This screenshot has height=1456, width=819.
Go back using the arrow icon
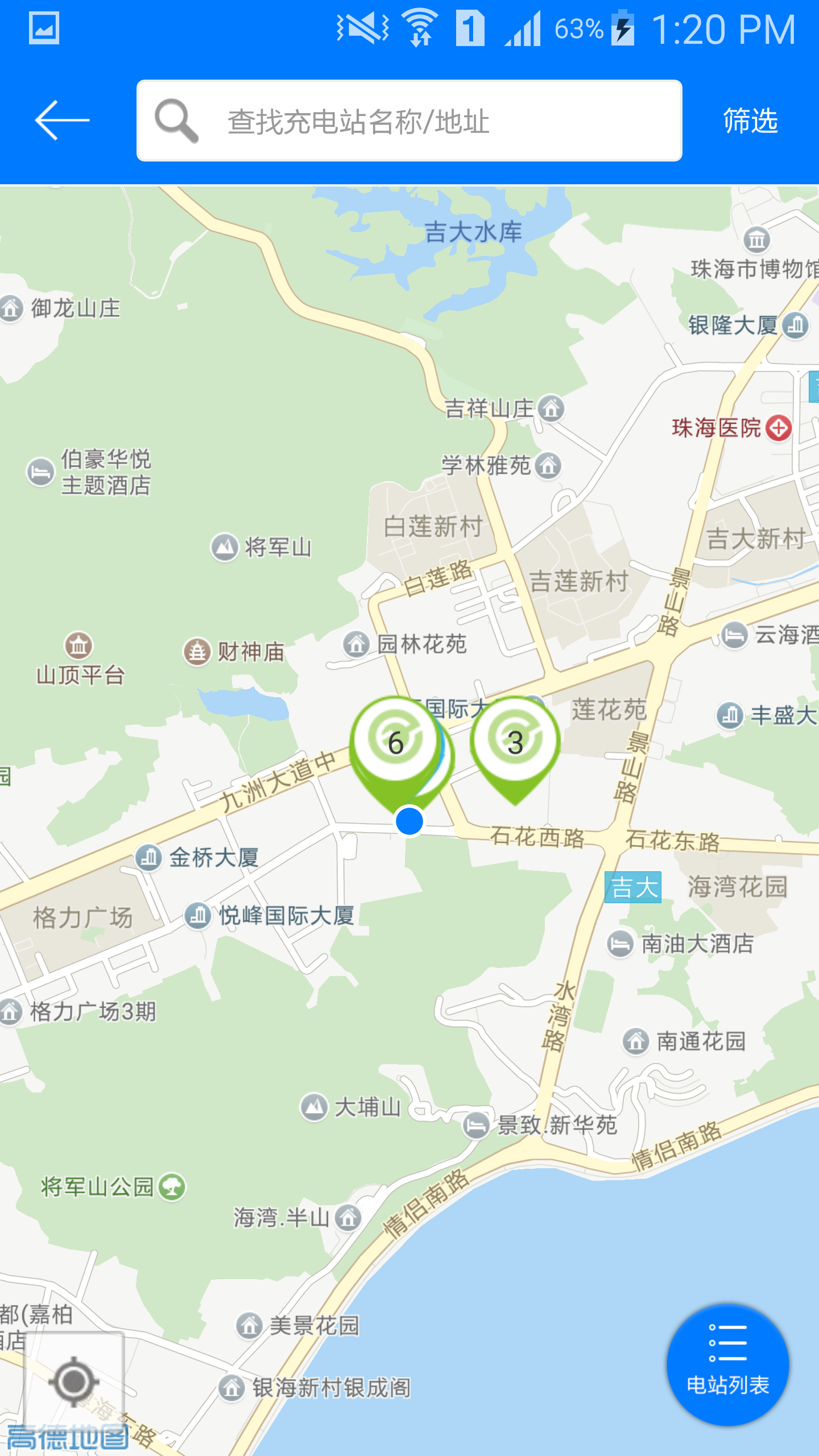click(x=62, y=120)
